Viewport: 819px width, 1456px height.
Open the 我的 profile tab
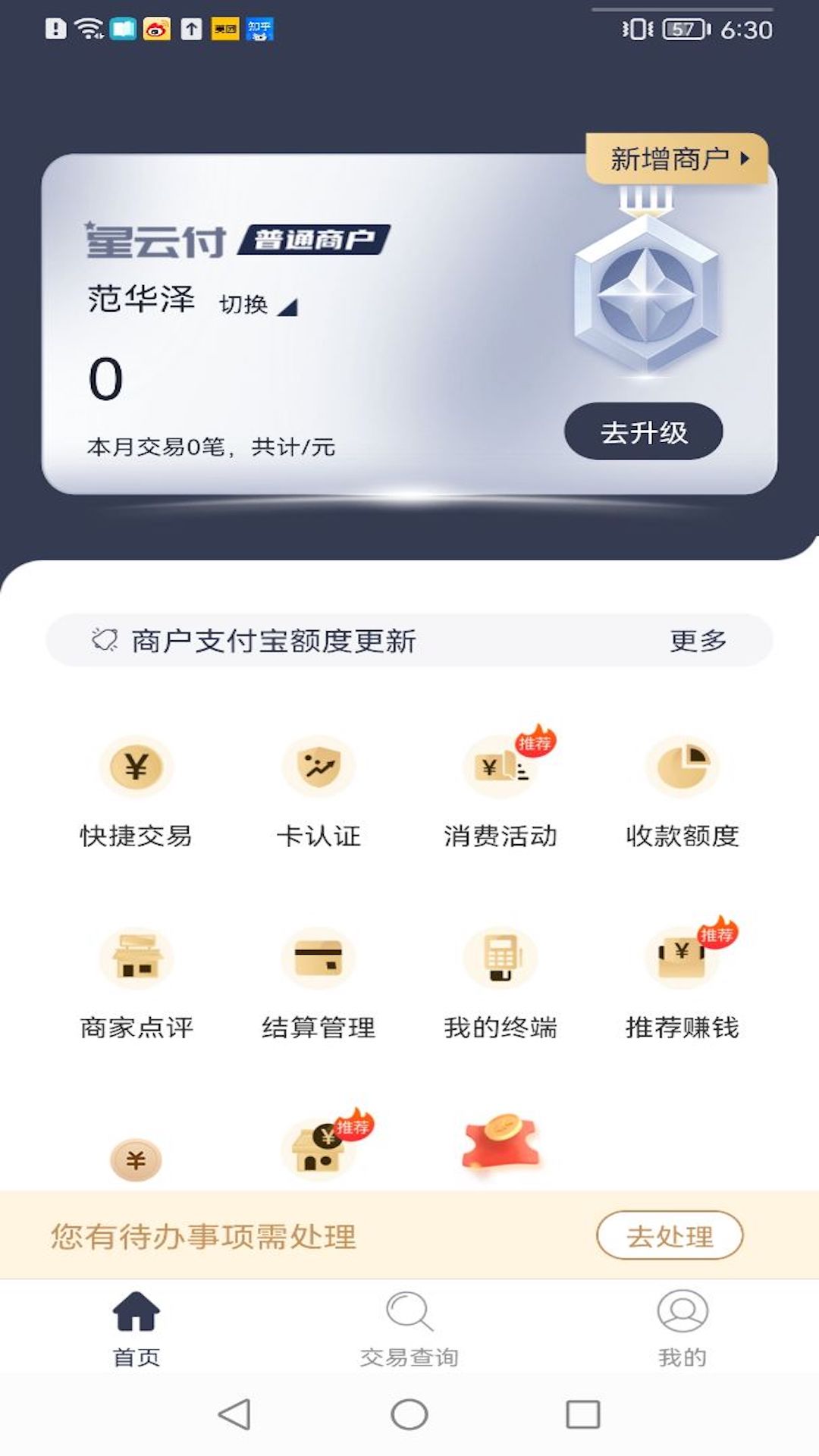(681, 1331)
